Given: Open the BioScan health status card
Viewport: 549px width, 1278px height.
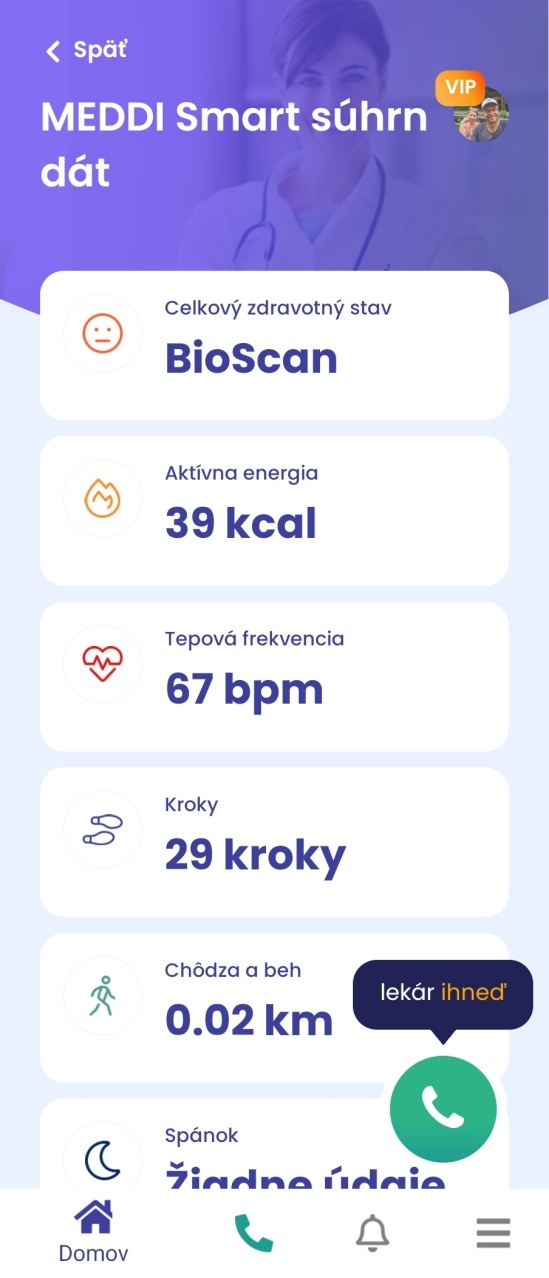Looking at the screenshot, I should tap(274, 345).
